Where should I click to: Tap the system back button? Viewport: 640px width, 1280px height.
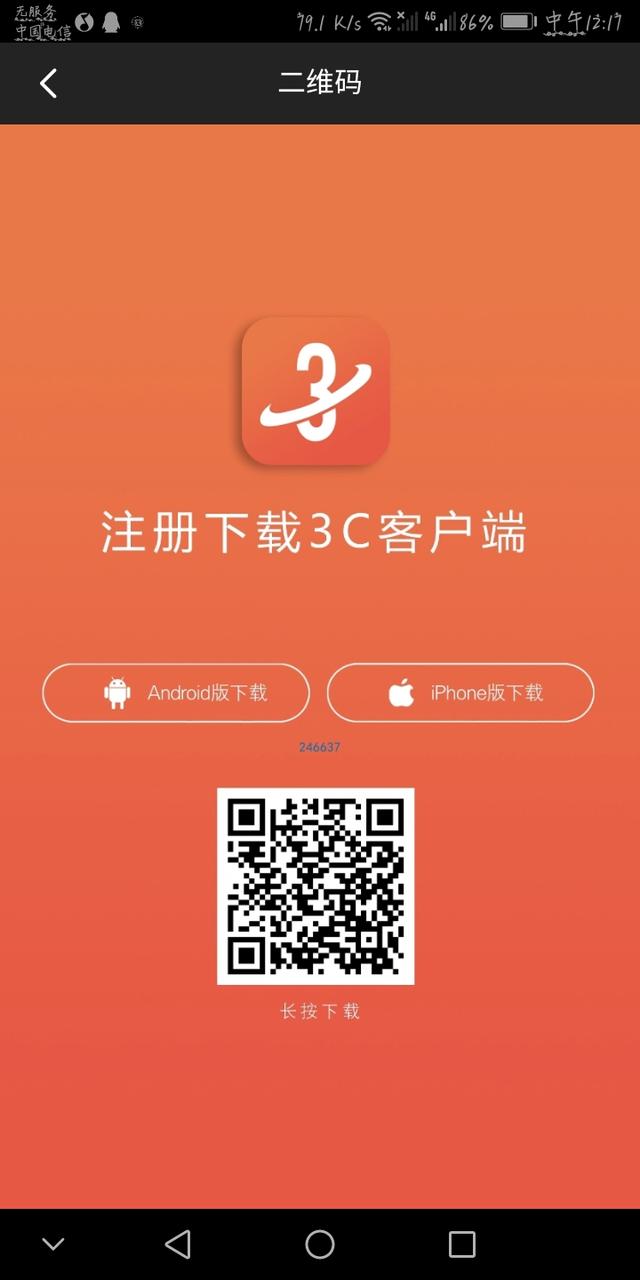pos(178,1244)
